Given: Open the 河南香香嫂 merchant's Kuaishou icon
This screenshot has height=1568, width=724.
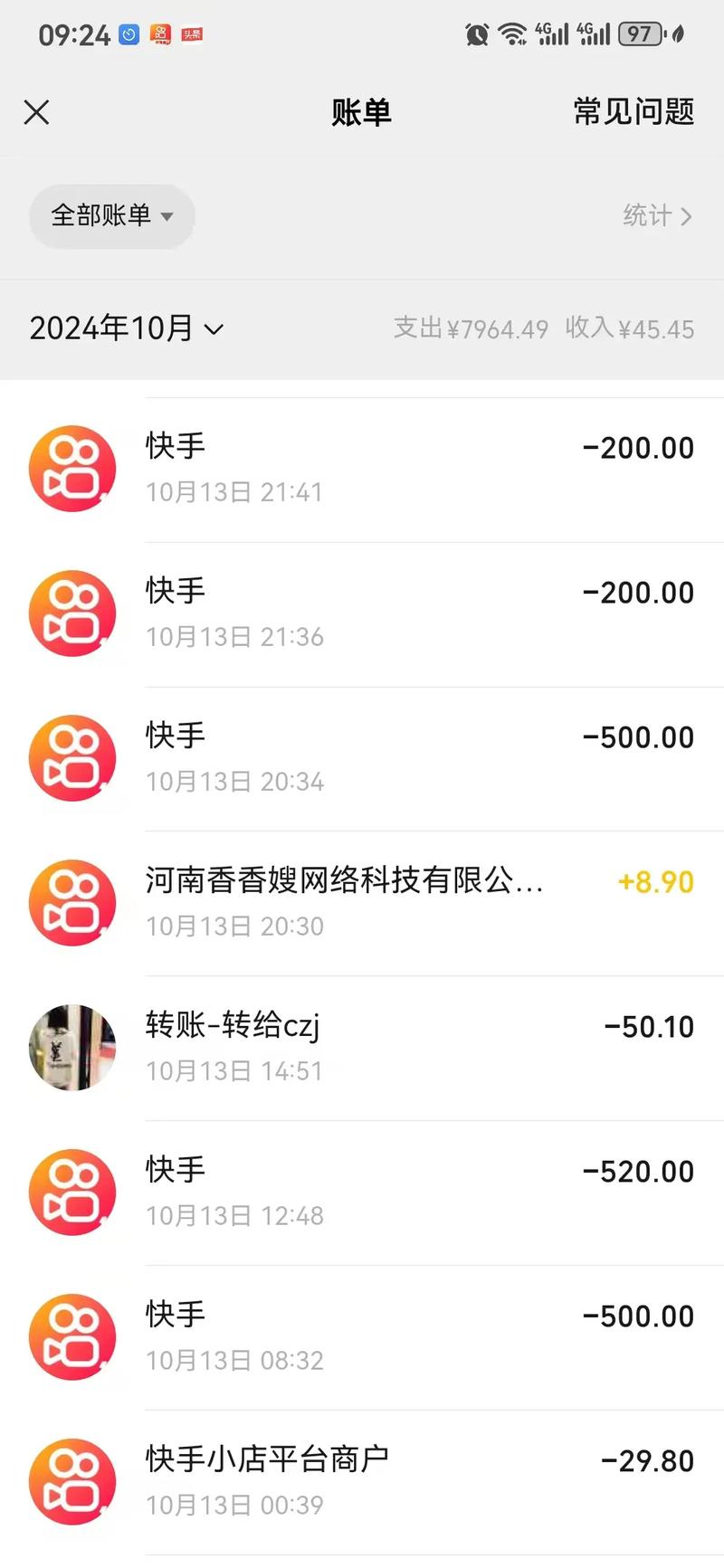Looking at the screenshot, I should [73, 903].
